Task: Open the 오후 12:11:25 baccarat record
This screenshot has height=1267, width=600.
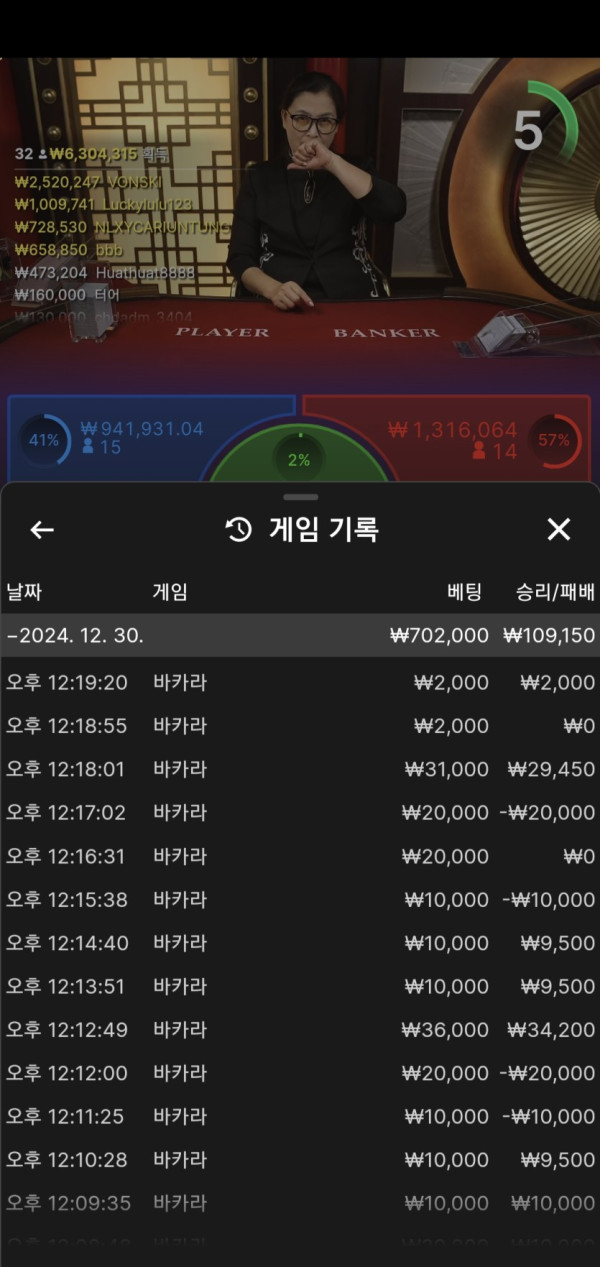Action: coord(300,1116)
